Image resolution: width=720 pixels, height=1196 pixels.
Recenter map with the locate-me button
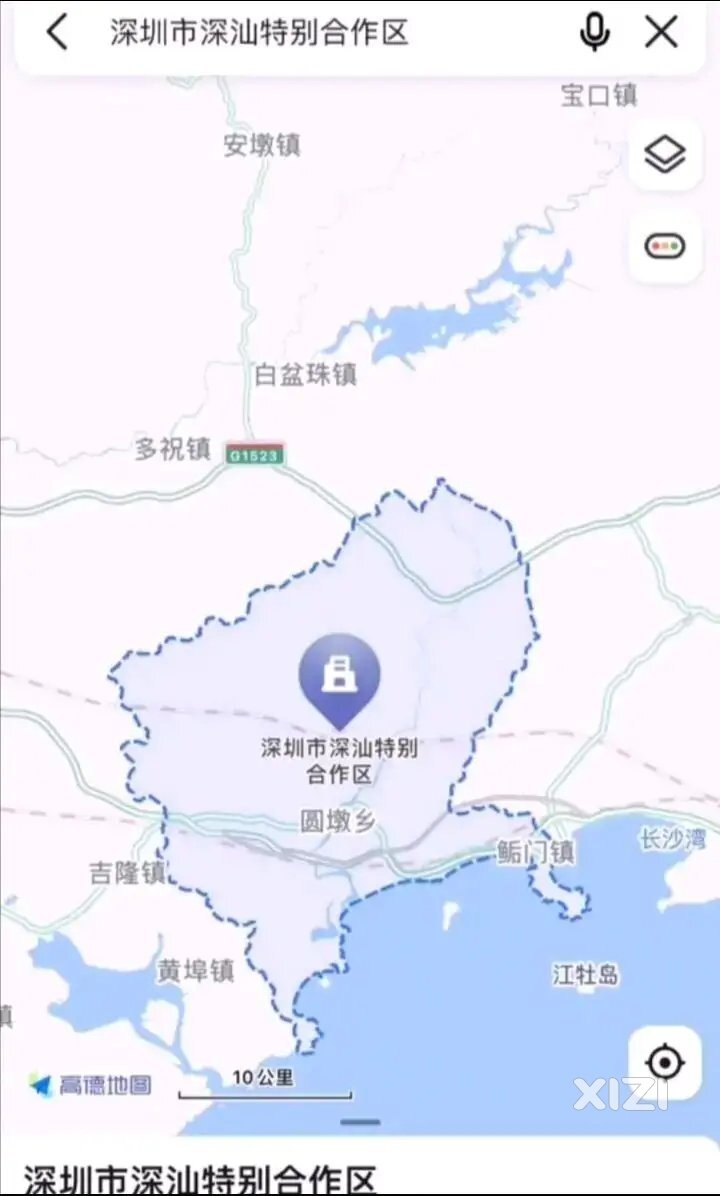point(665,1062)
